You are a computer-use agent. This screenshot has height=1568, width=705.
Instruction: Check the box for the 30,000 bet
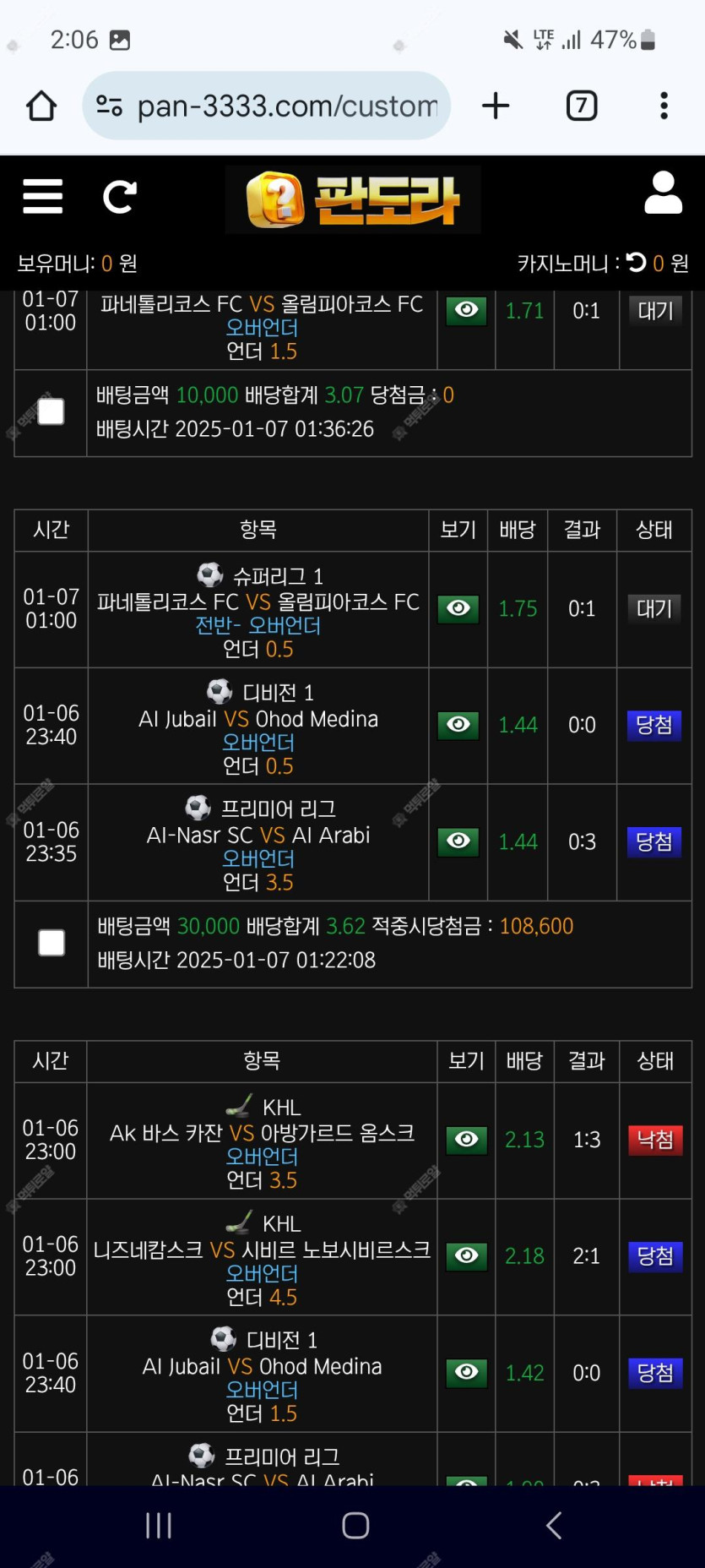(x=52, y=943)
